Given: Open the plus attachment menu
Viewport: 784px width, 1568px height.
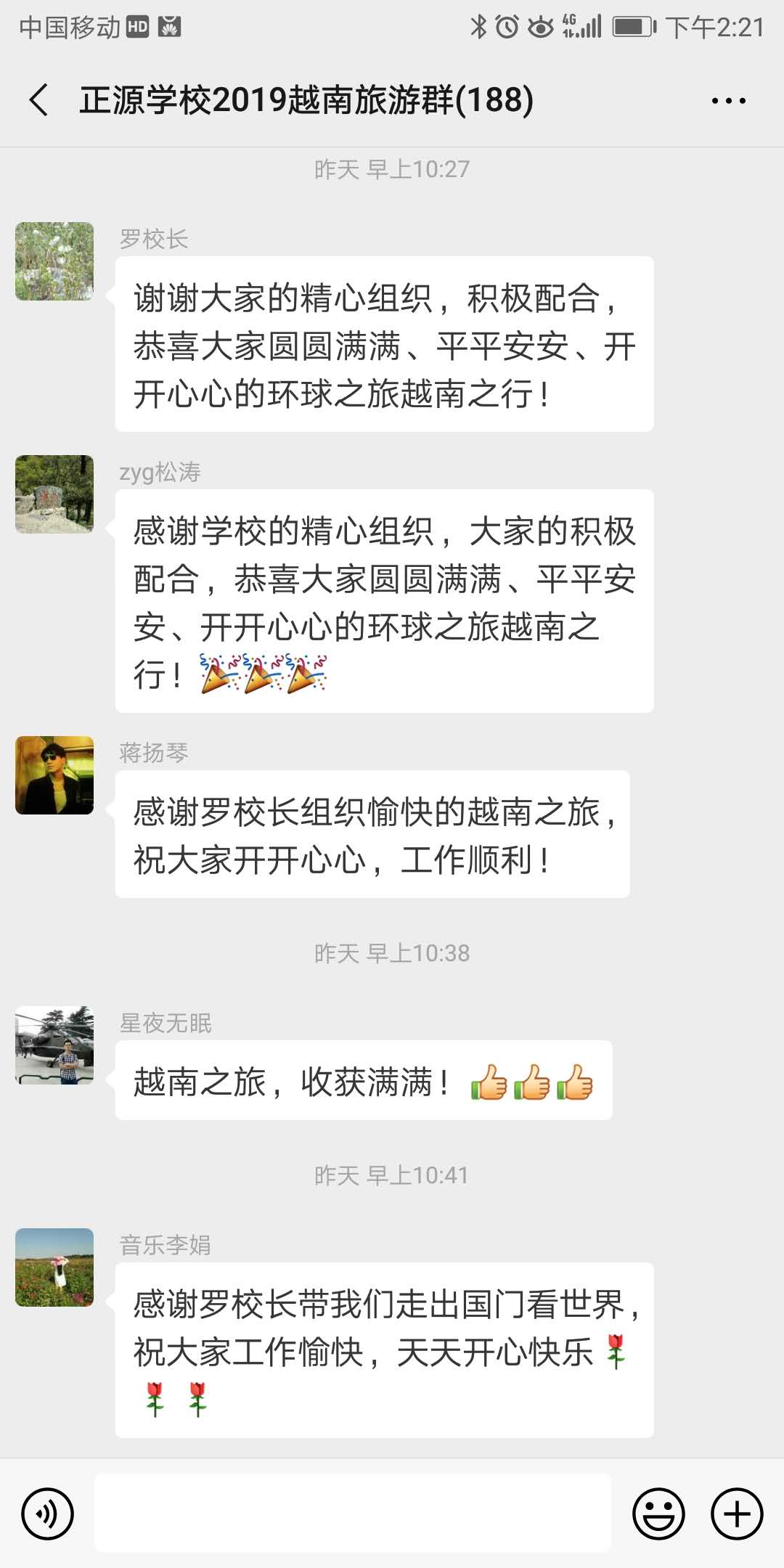Looking at the screenshot, I should (x=737, y=1514).
